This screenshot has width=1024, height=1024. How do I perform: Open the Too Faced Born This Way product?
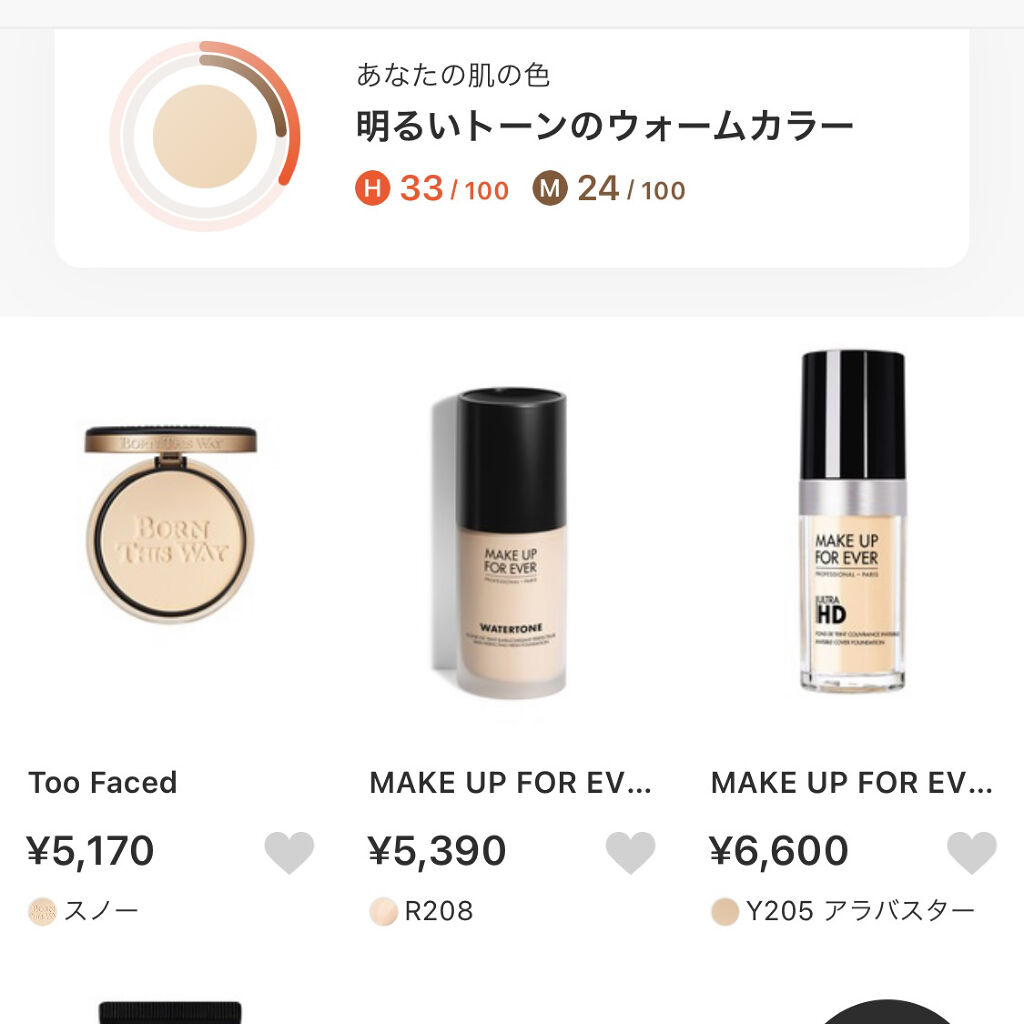click(x=170, y=523)
